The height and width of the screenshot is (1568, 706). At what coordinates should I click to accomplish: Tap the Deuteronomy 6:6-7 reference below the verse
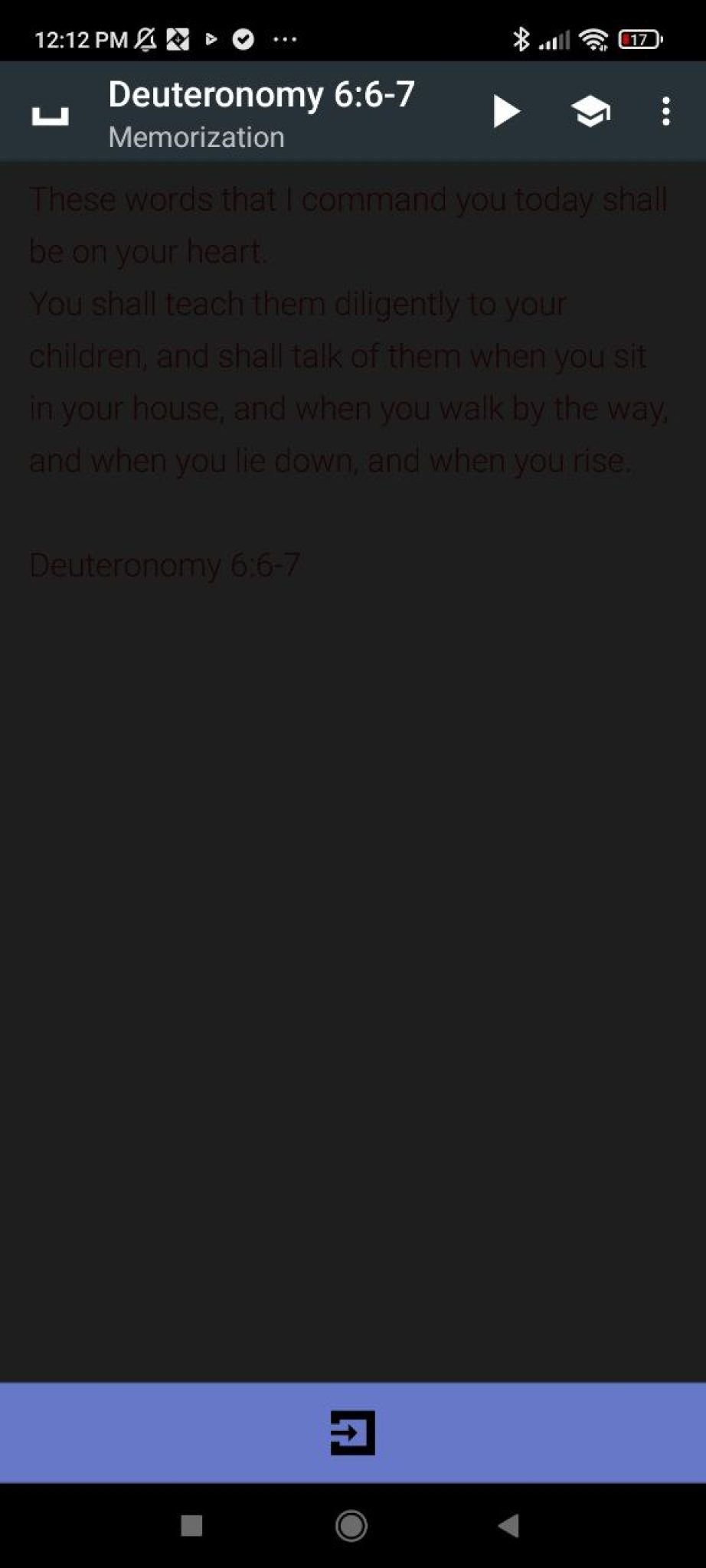pyautogui.click(x=165, y=566)
